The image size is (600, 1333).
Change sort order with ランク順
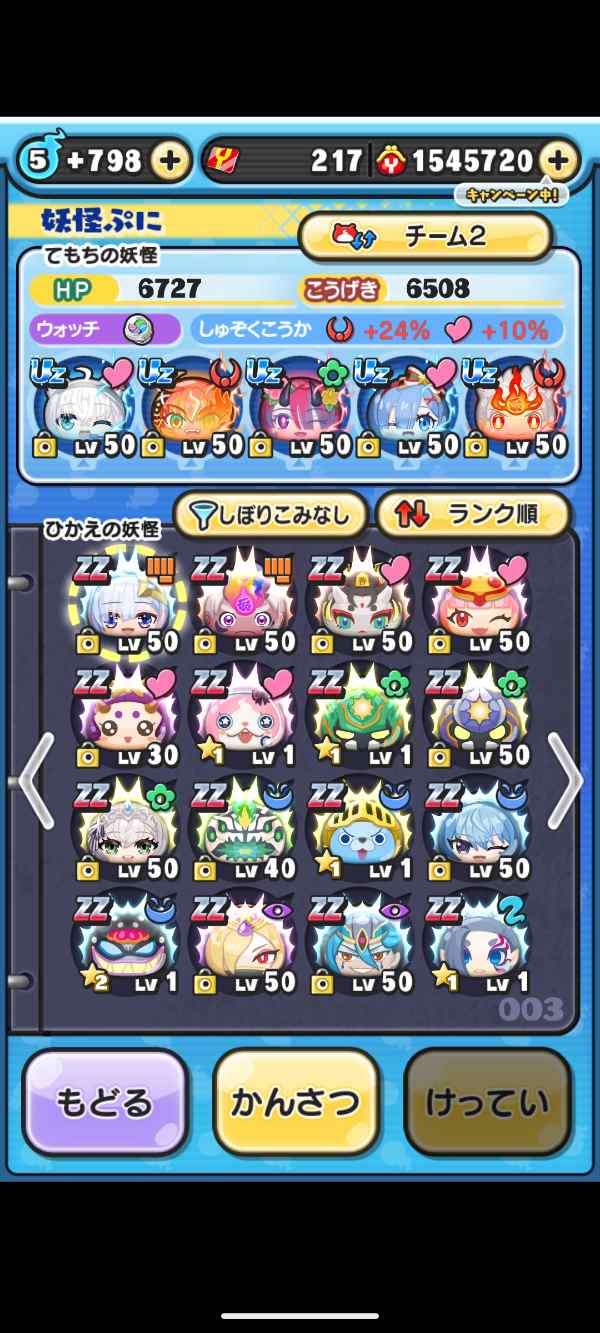pyautogui.click(x=472, y=515)
